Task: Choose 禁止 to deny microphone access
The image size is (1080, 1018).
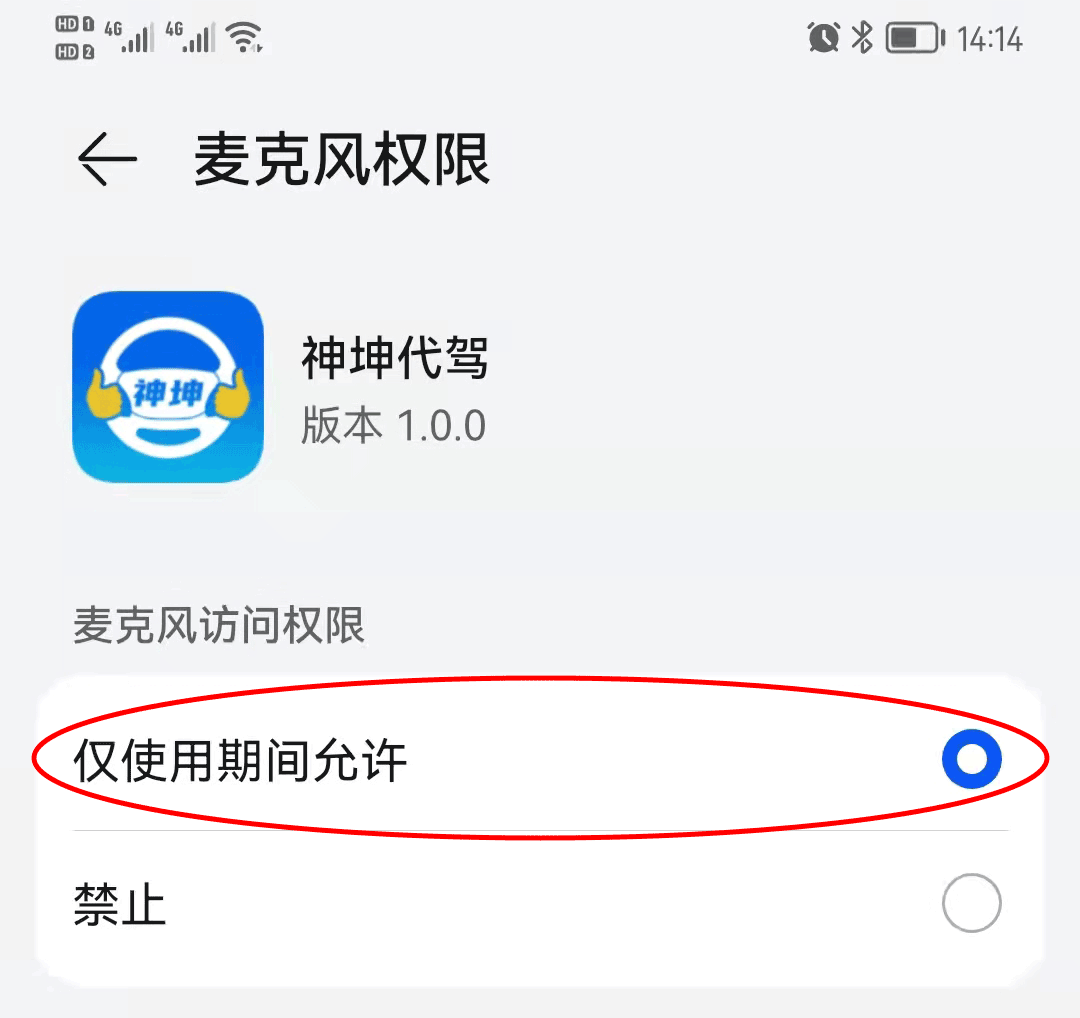Action: (970, 903)
